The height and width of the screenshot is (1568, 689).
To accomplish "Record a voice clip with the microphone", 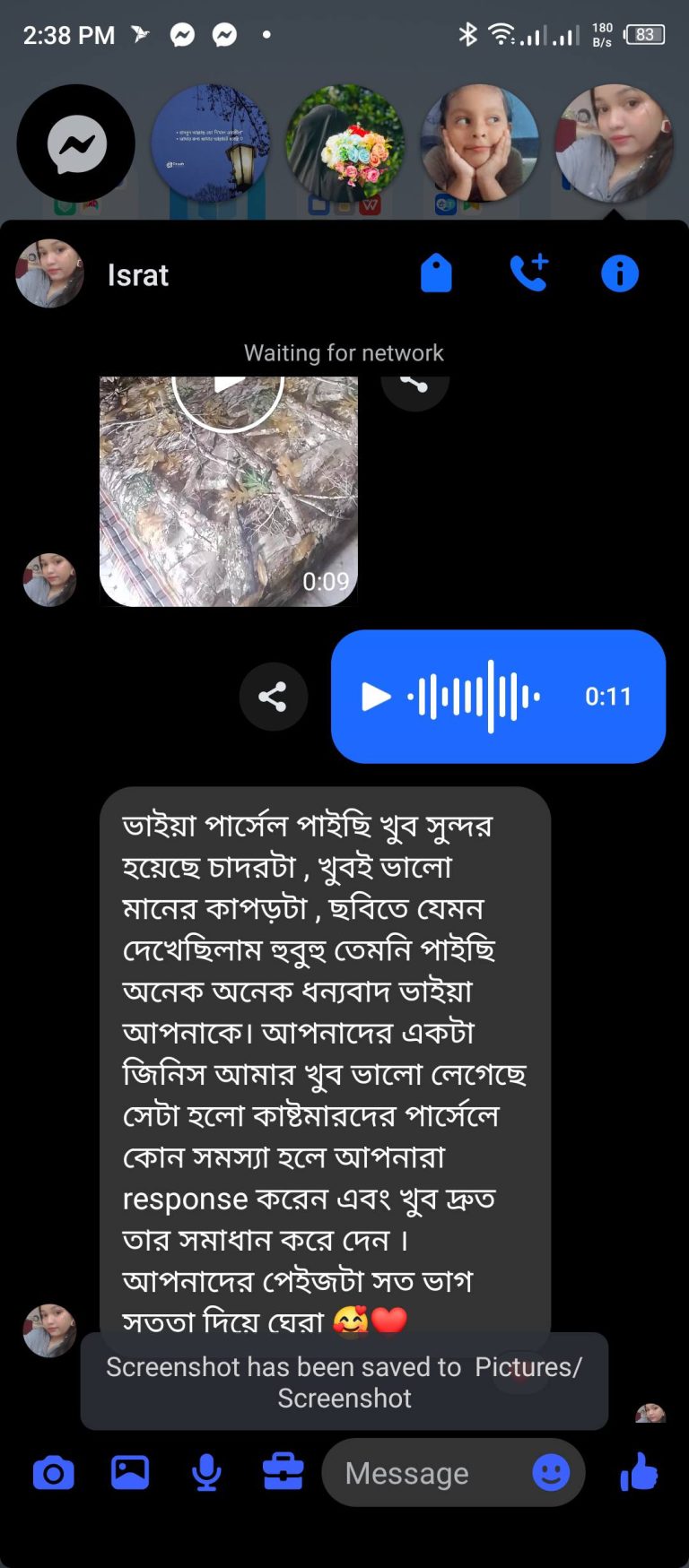I will 206,1473.
